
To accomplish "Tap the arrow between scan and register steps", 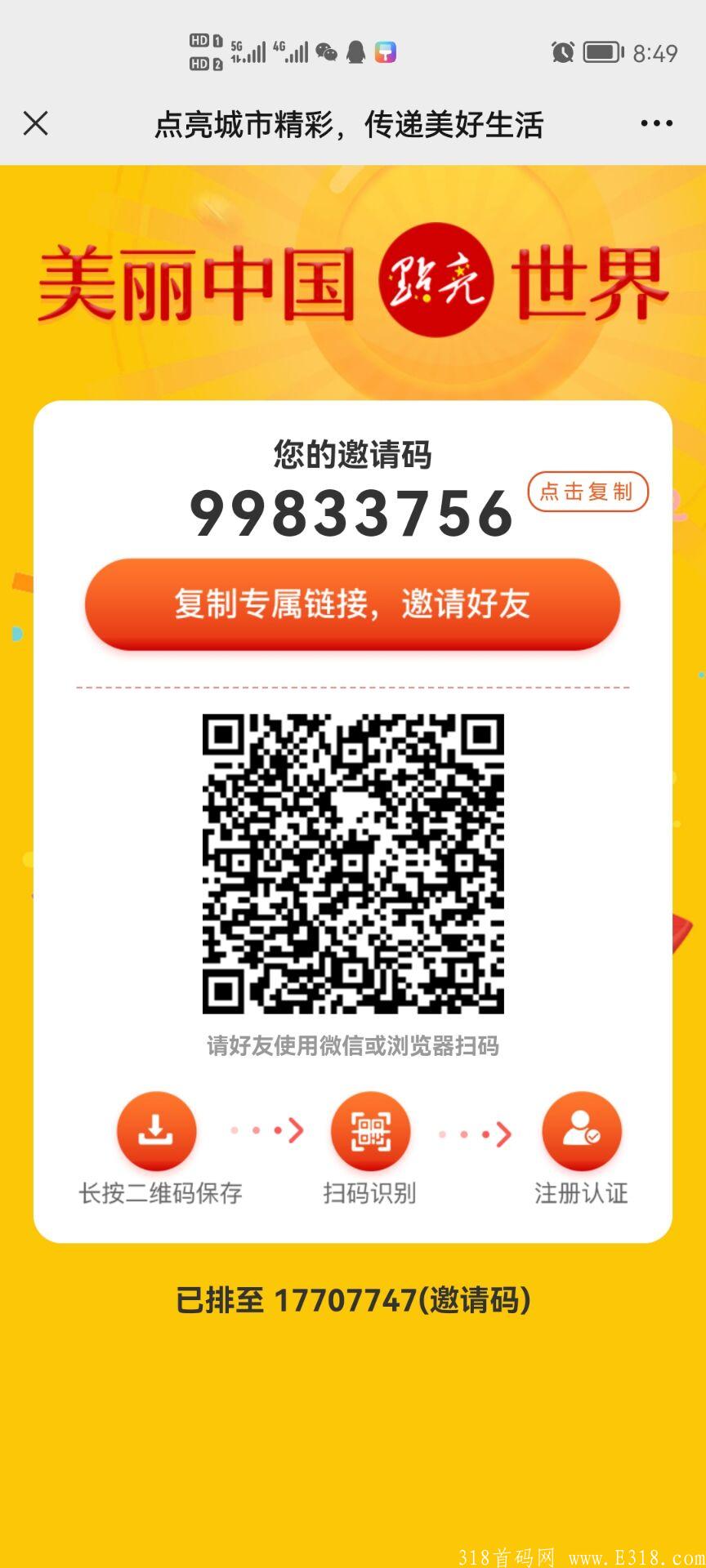I will [x=474, y=1131].
